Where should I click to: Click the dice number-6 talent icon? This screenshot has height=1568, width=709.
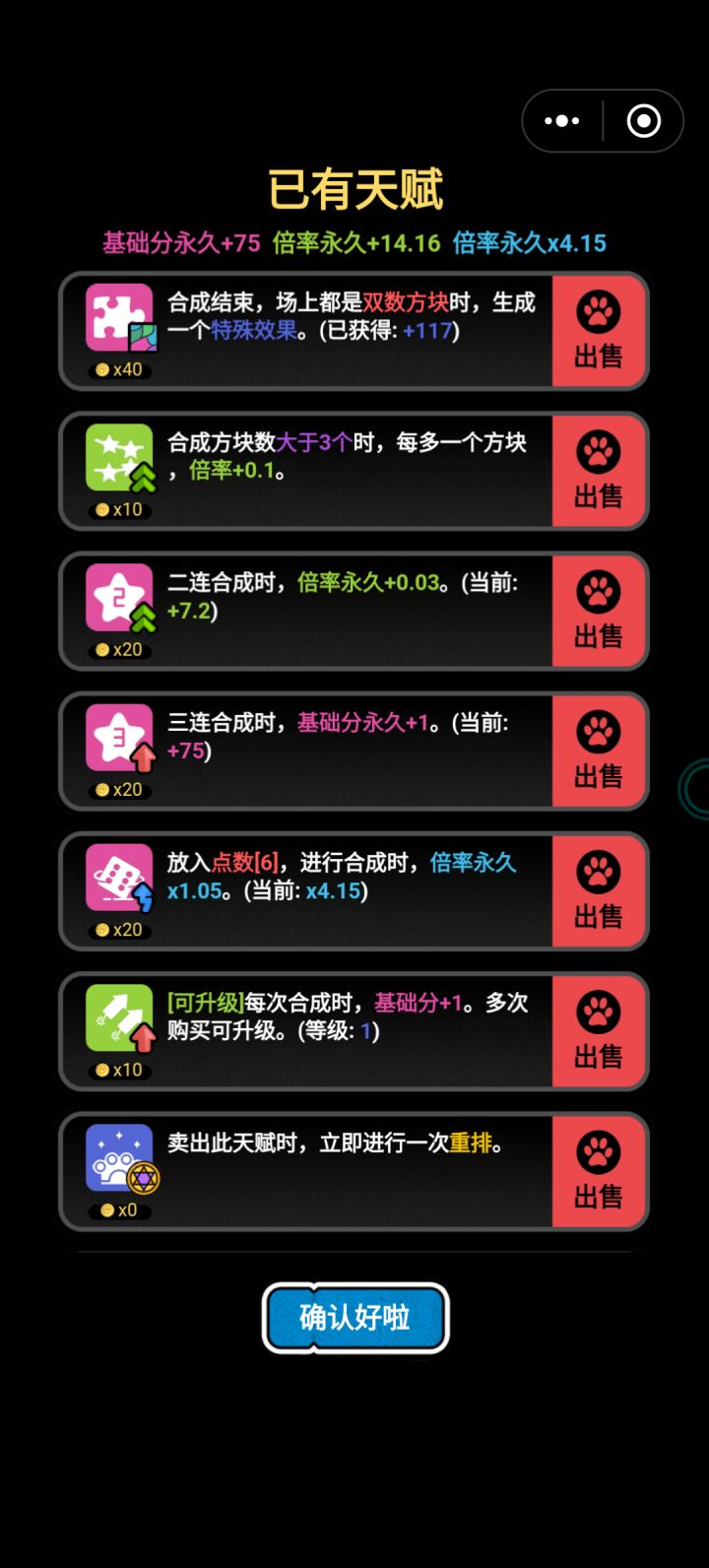click(x=119, y=878)
